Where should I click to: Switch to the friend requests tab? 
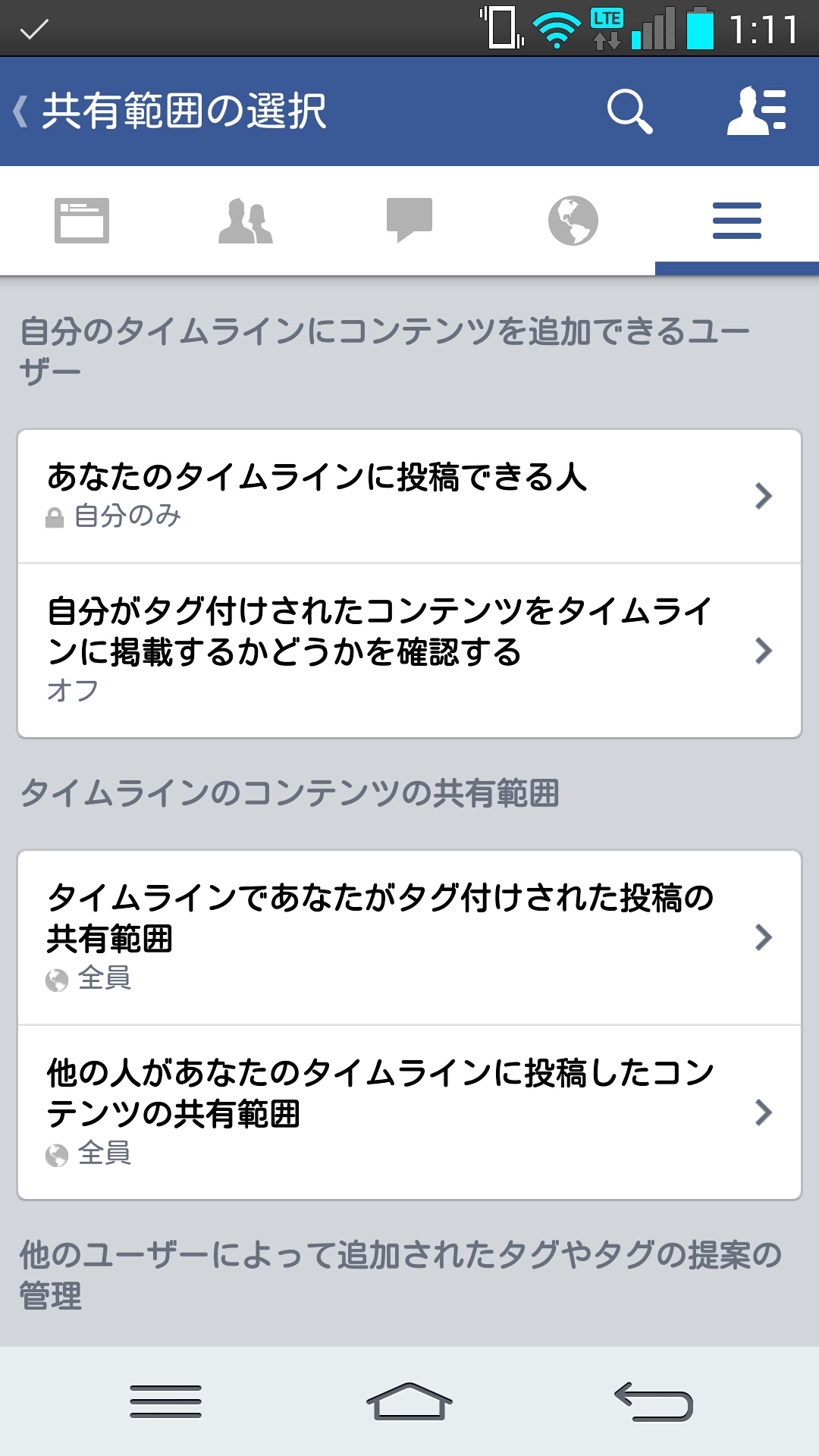(x=246, y=221)
